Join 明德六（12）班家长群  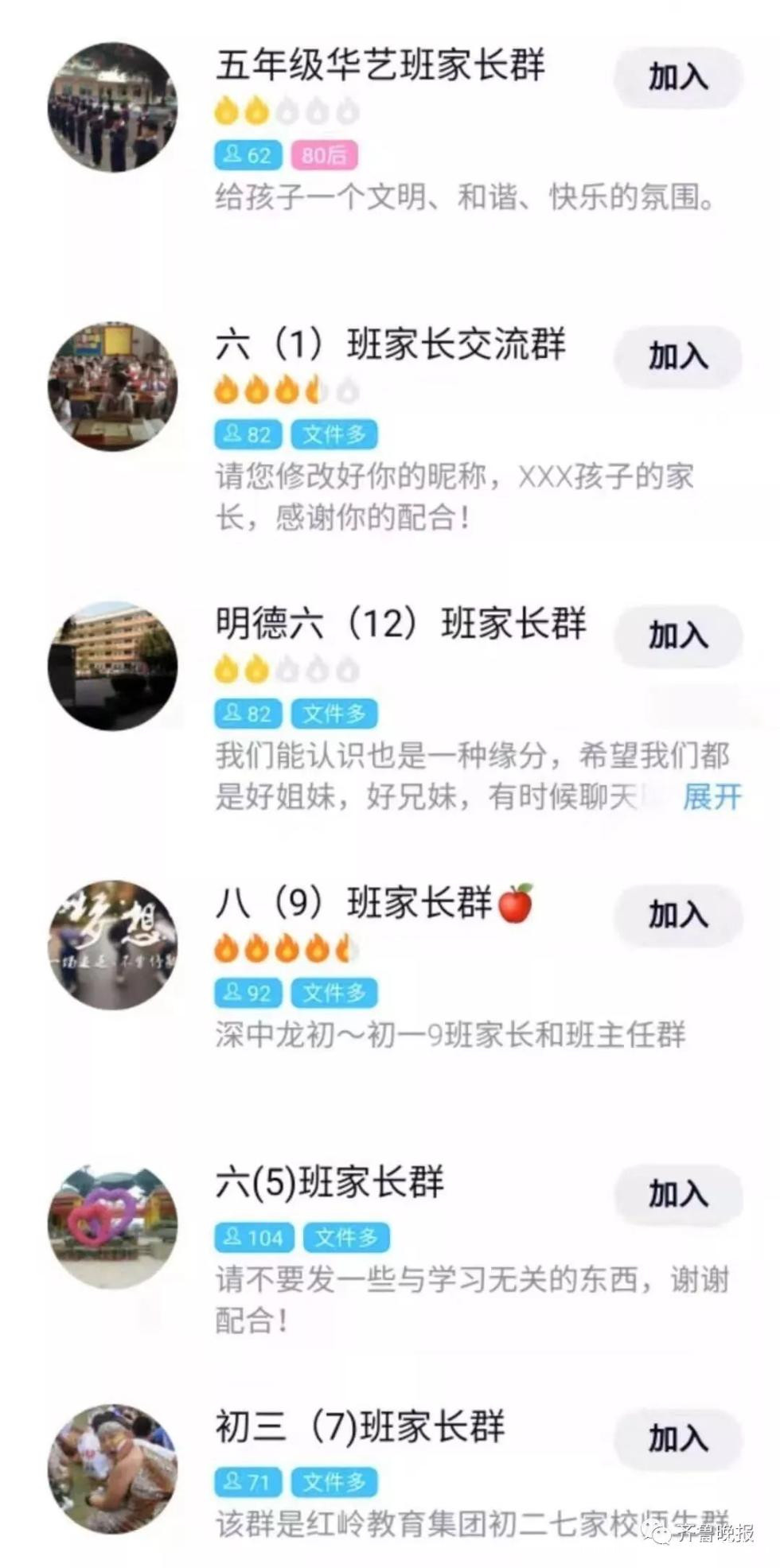677,636
